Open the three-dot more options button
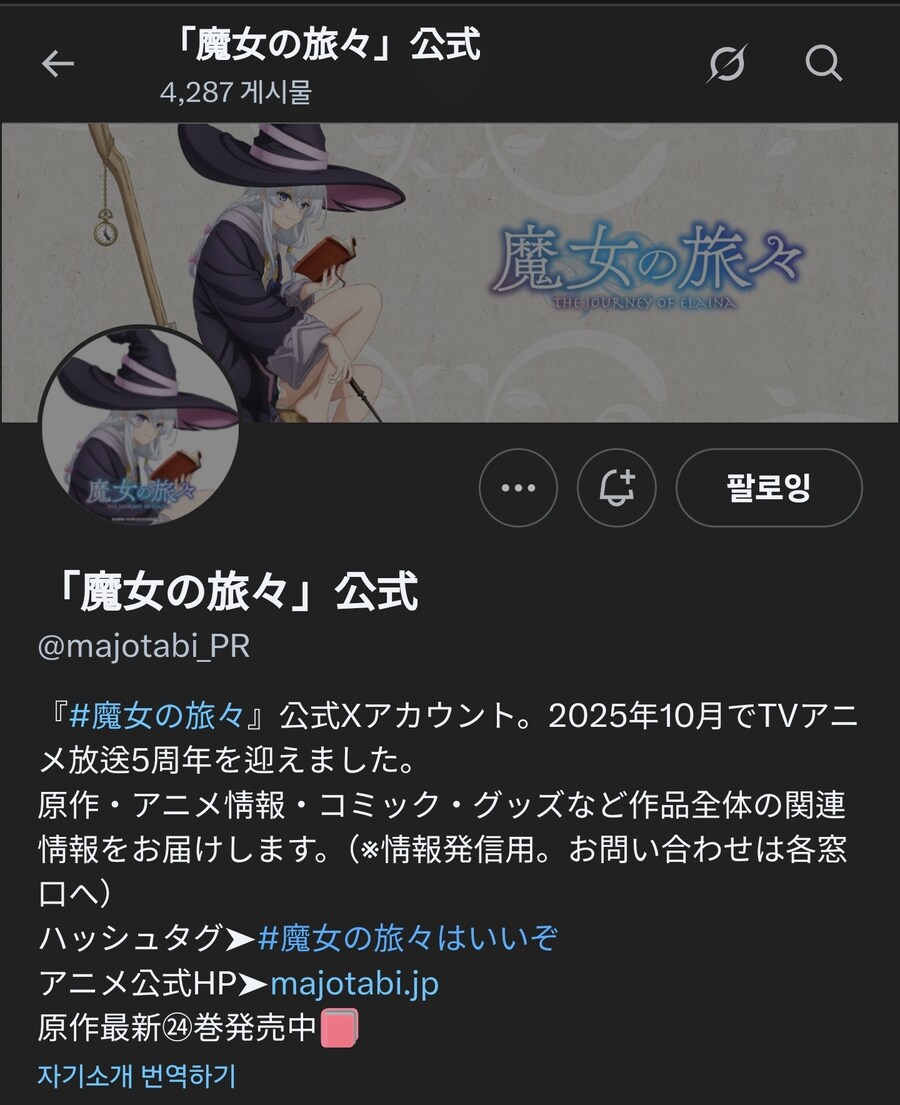This screenshot has width=900, height=1105. [x=518, y=488]
